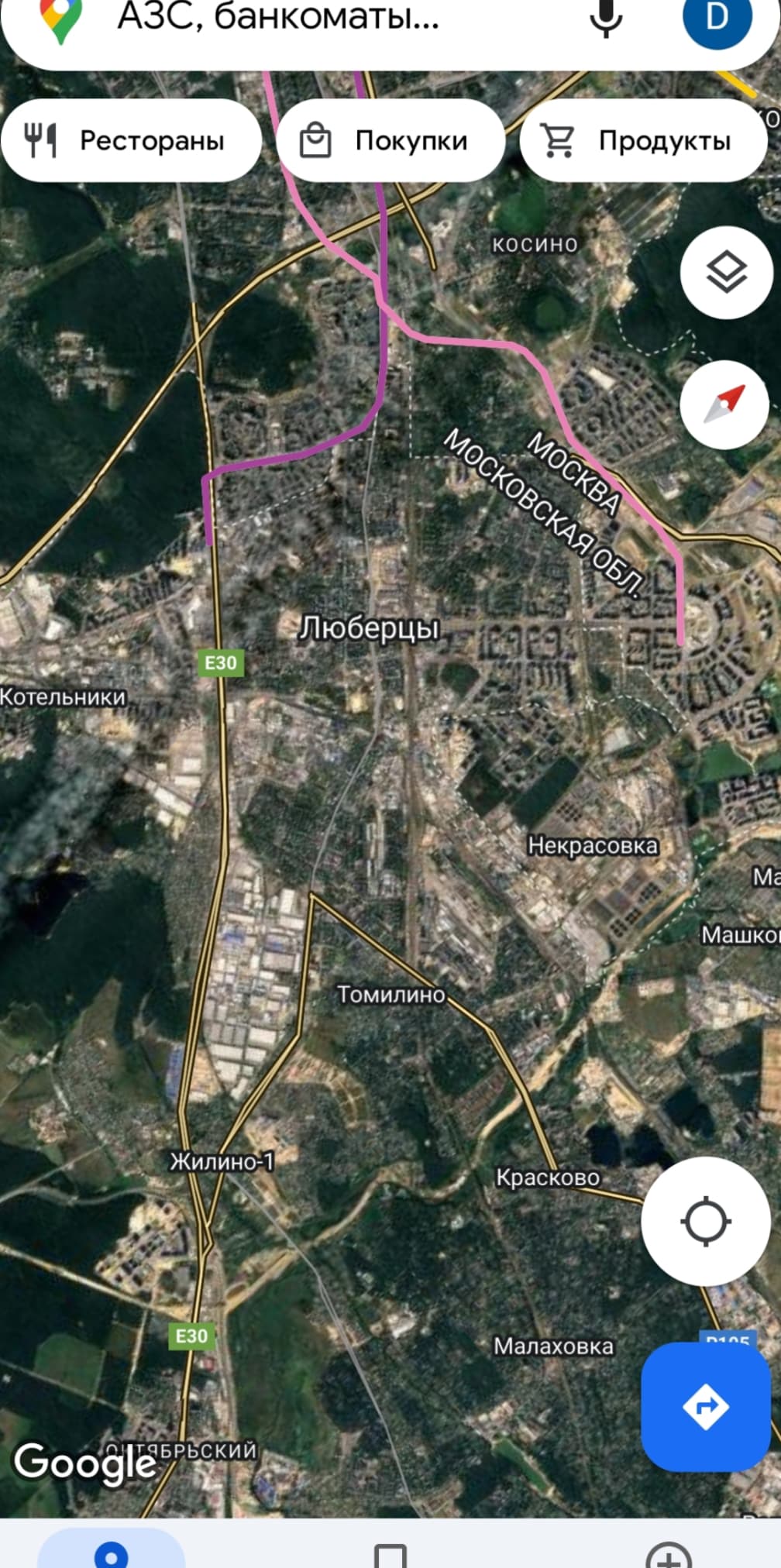Tap the Люберцы place label on the map
This screenshot has height=1568, width=781.
[370, 628]
